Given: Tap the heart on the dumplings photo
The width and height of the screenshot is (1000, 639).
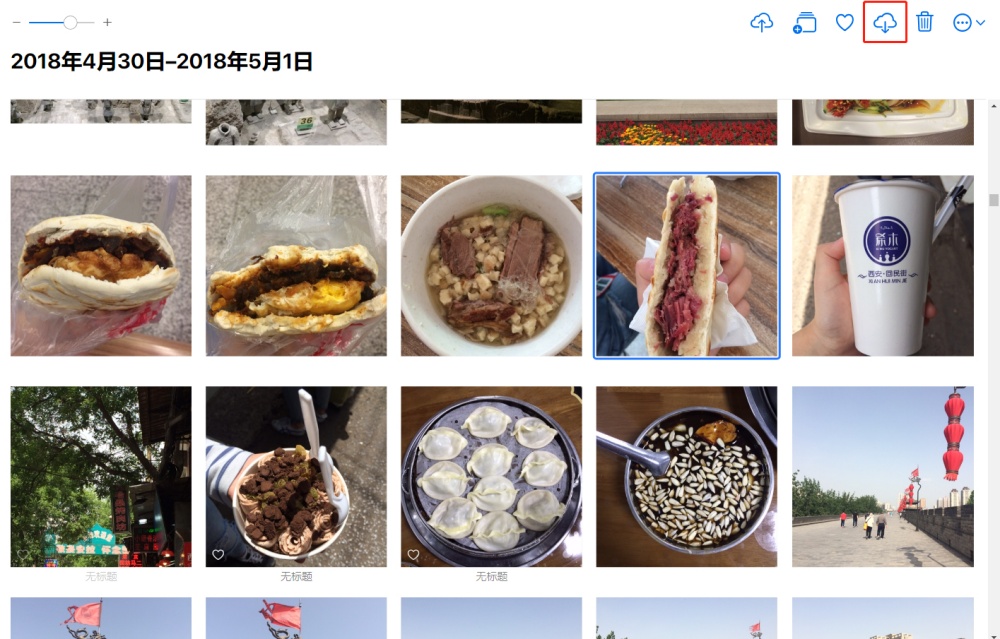Looking at the screenshot, I should click(x=413, y=555).
